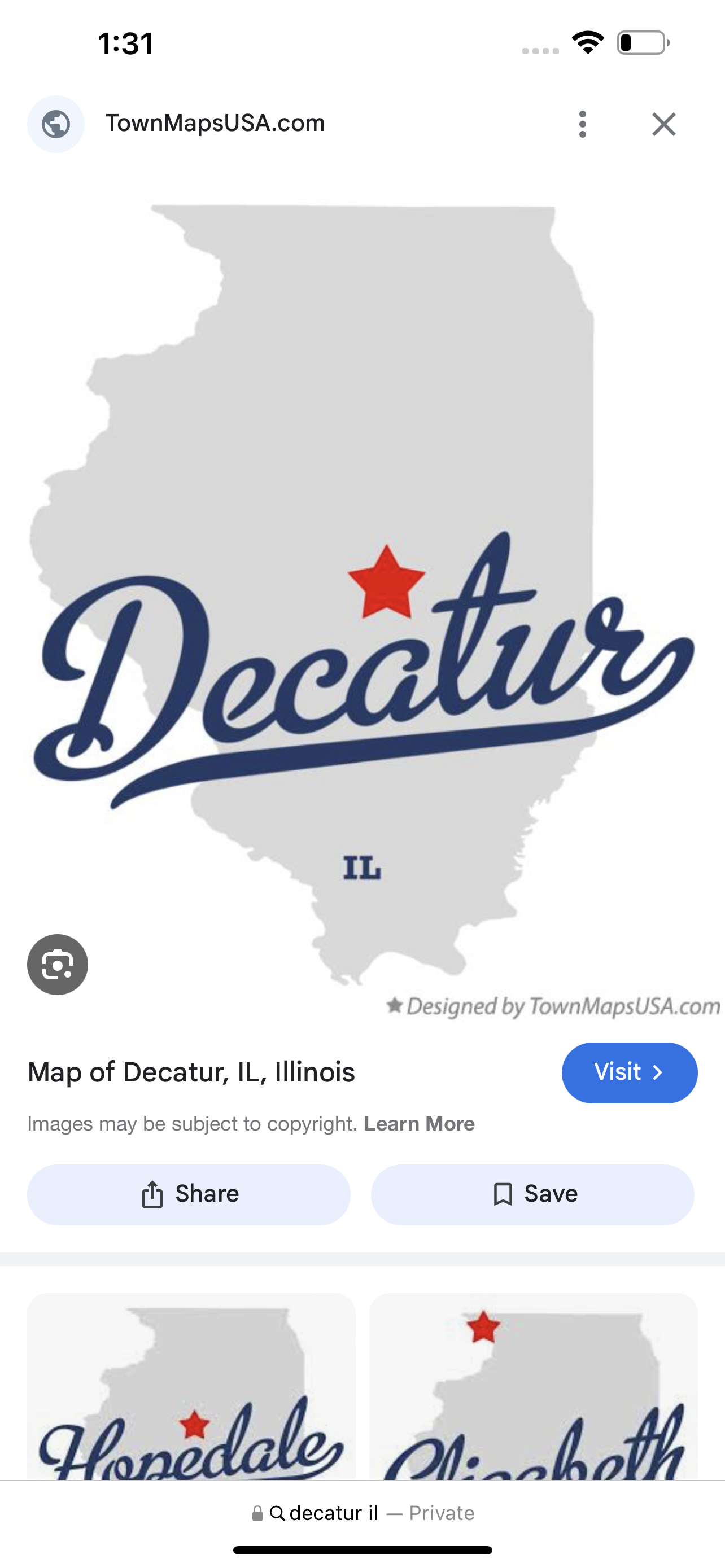Save the image to collections
Viewport: 725px width, 1568px height.
coord(532,1194)
